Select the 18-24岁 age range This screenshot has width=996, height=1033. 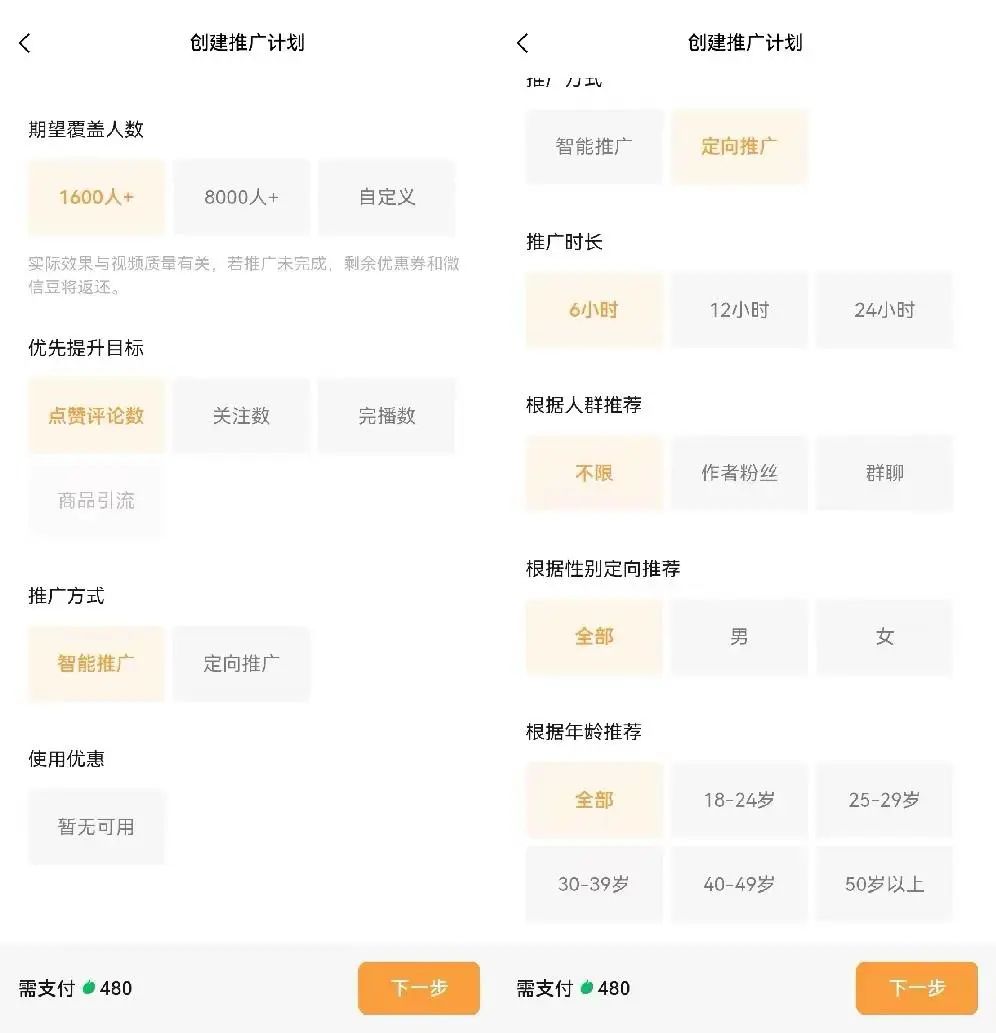coord(740,800)
